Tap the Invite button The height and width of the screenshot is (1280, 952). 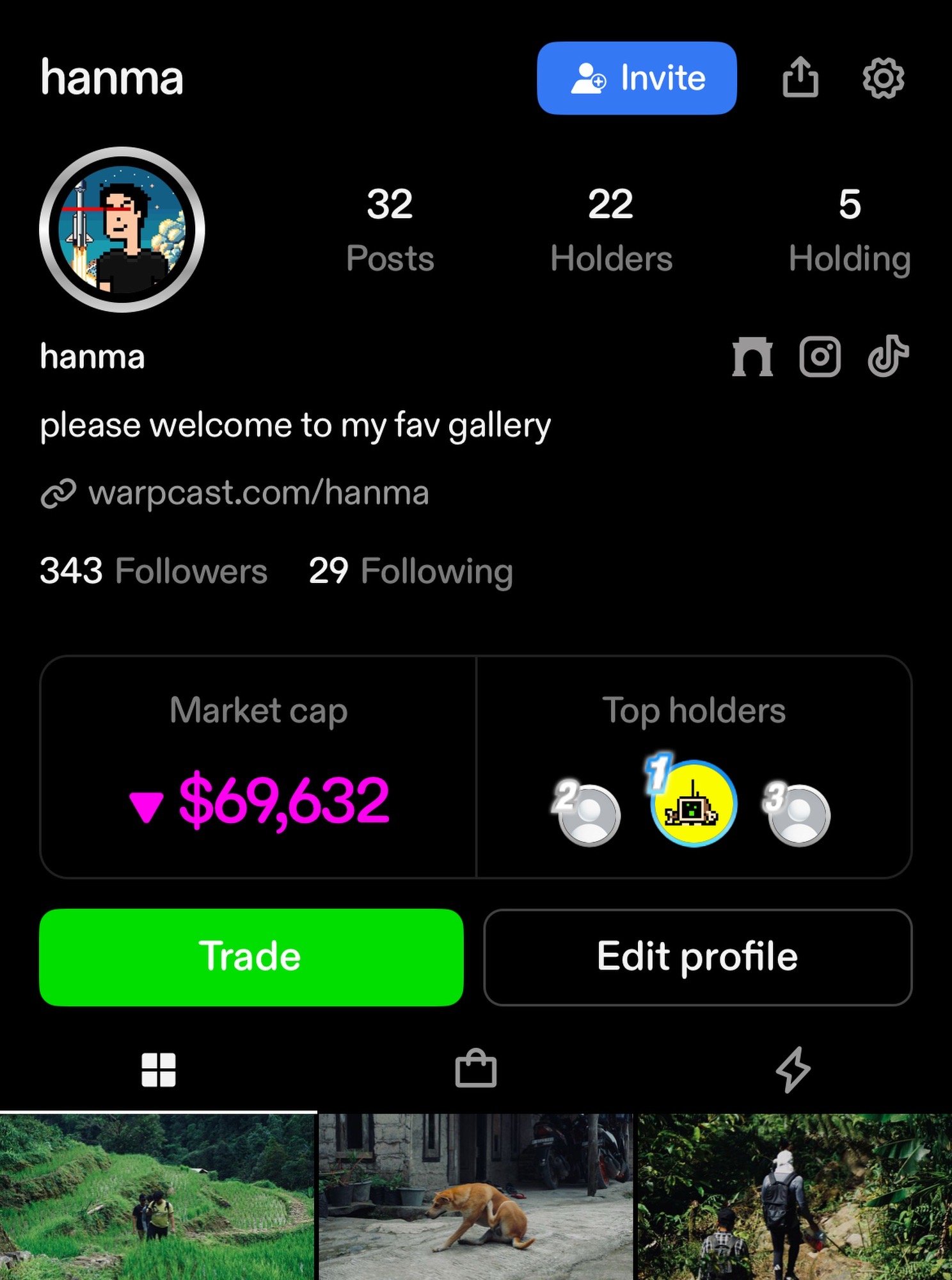pos(637,78)
